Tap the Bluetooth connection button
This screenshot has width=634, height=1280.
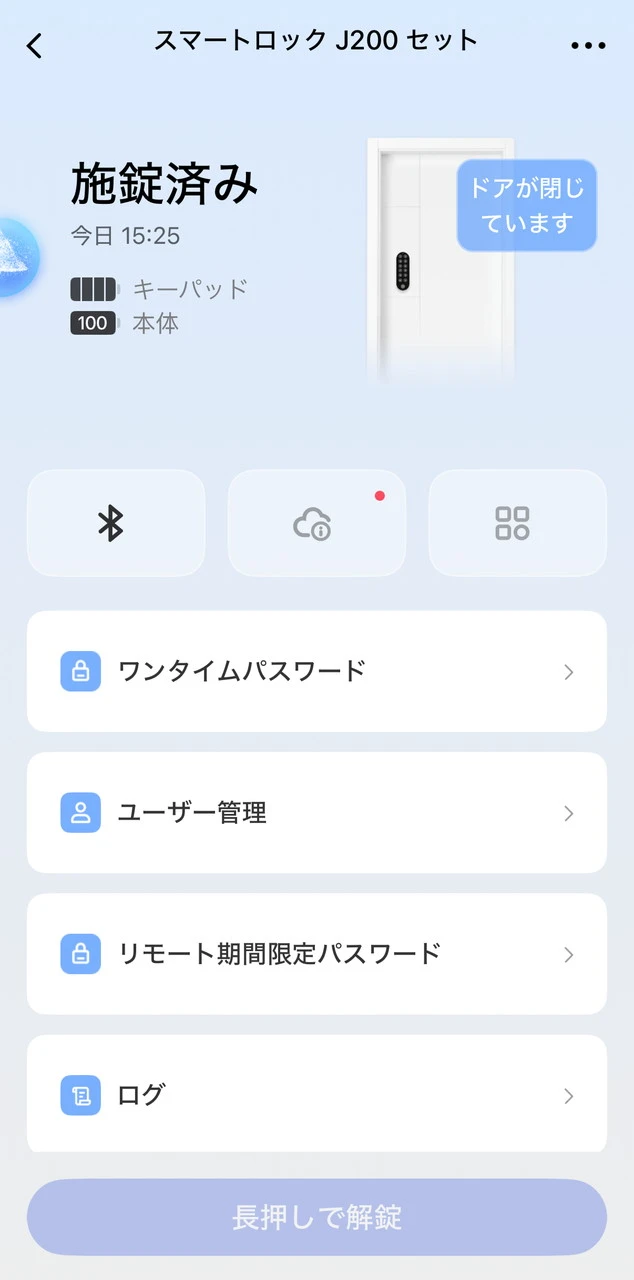click(116, 523)
